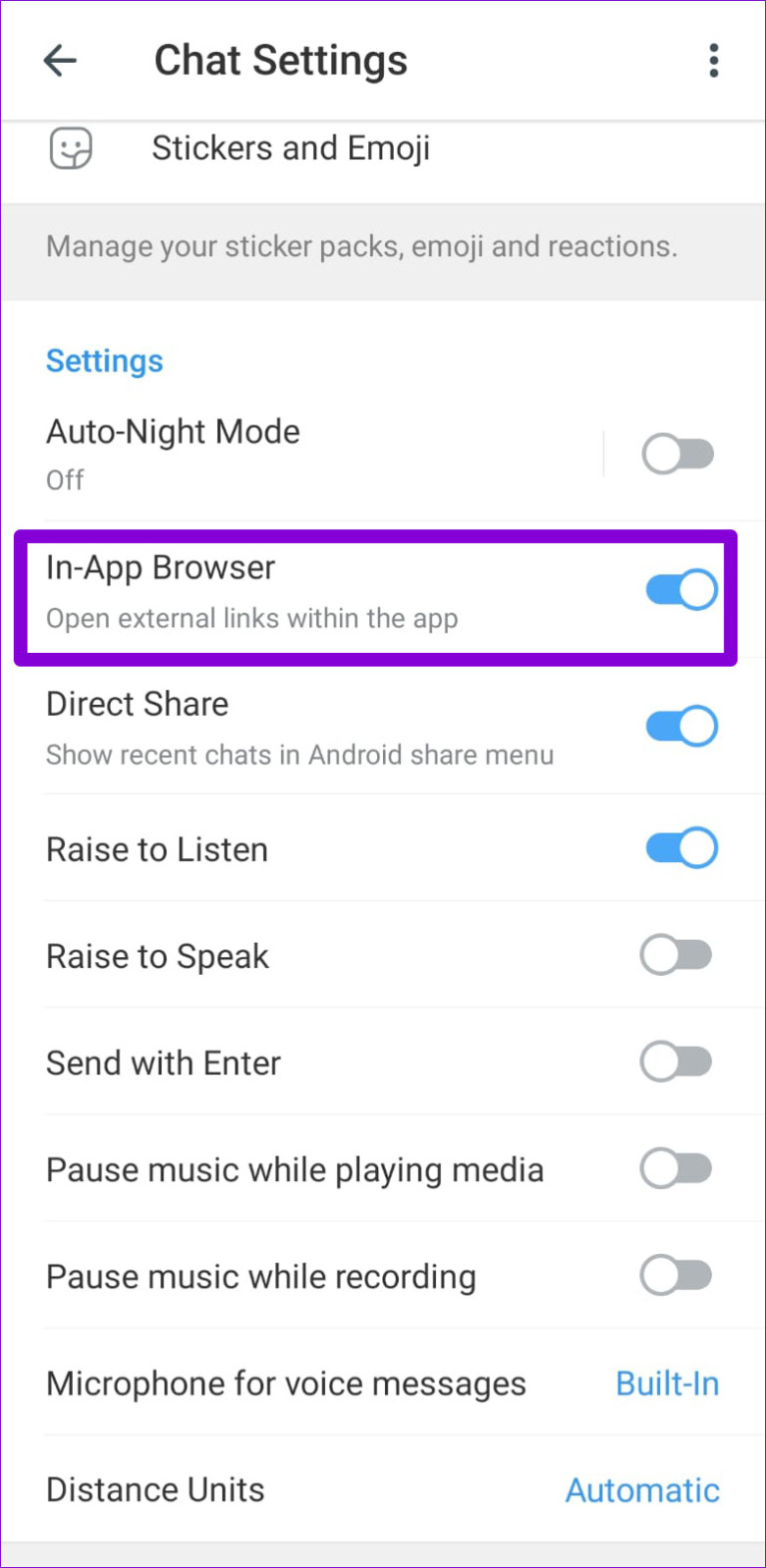Viewport: 766px width, 1568px height.
Task: Turn on the Auto-Night Mode switch
Action: click(678, 455)
